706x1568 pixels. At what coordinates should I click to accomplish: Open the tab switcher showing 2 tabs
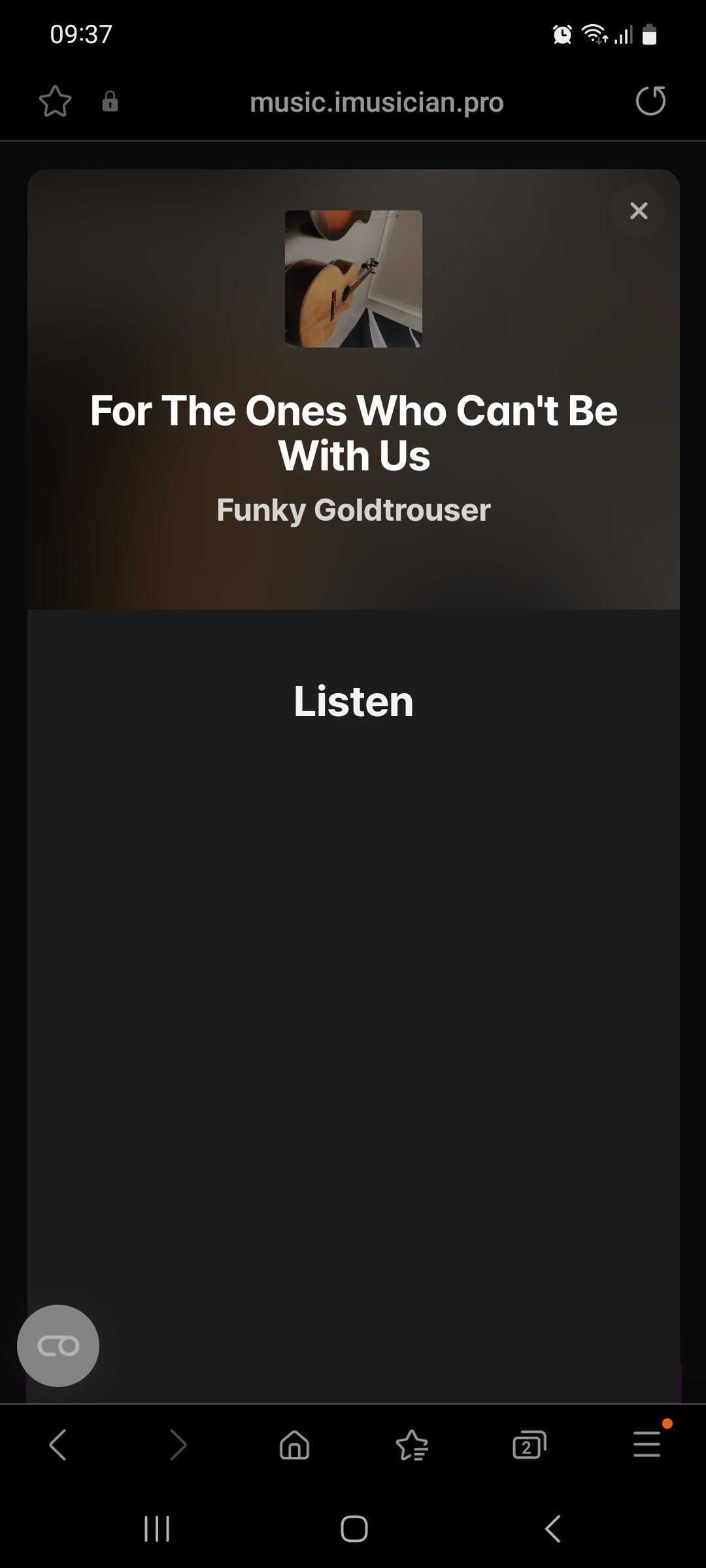pos(529,1445)
